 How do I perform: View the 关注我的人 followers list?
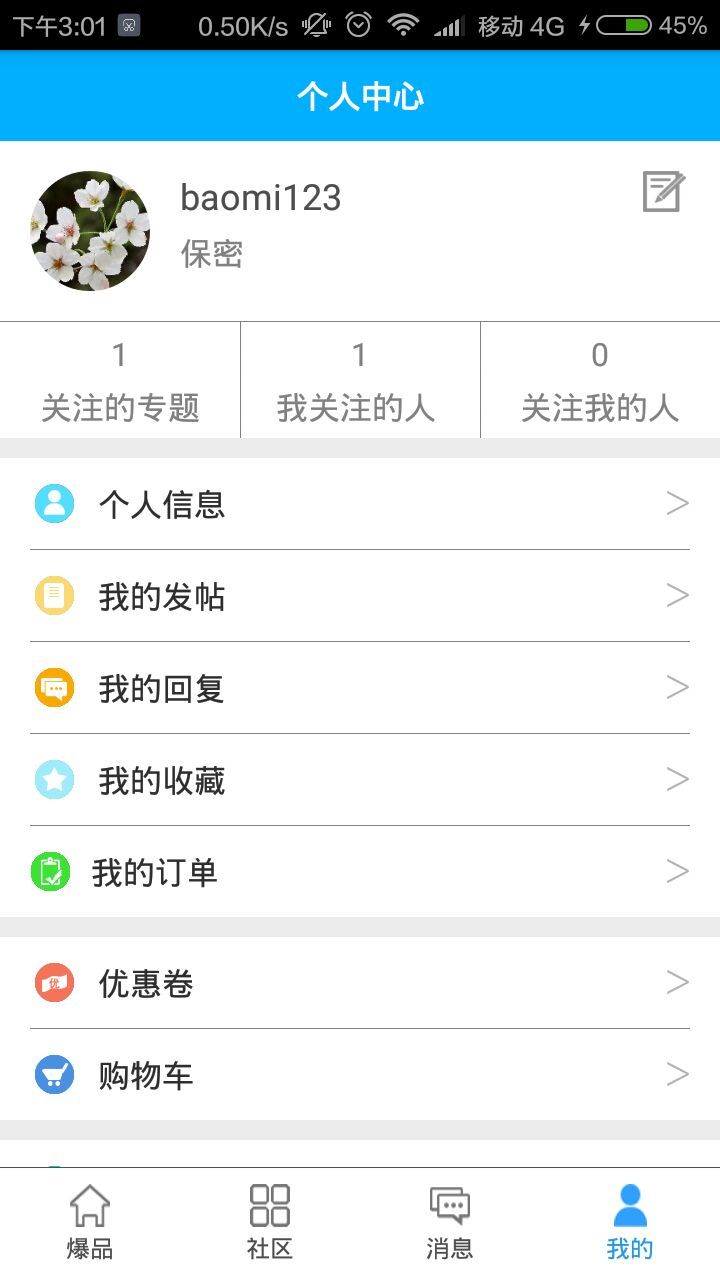599,380
